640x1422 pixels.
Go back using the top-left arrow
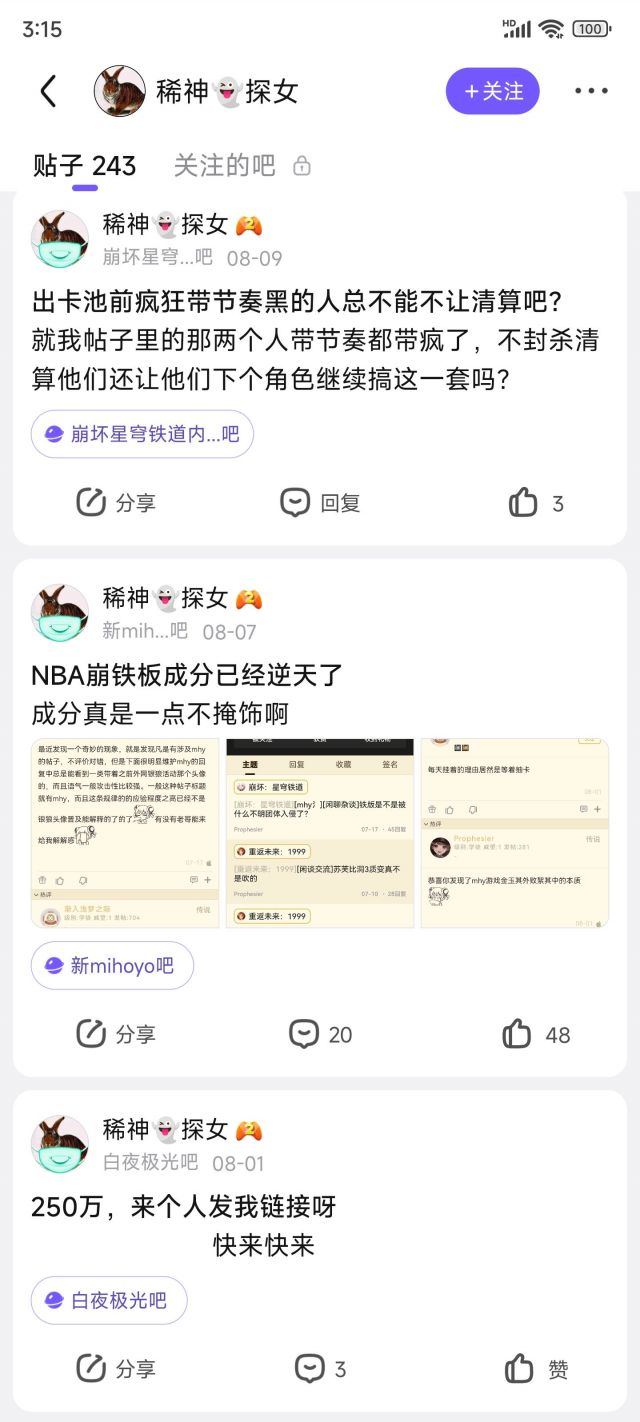[x=48, y=91]
